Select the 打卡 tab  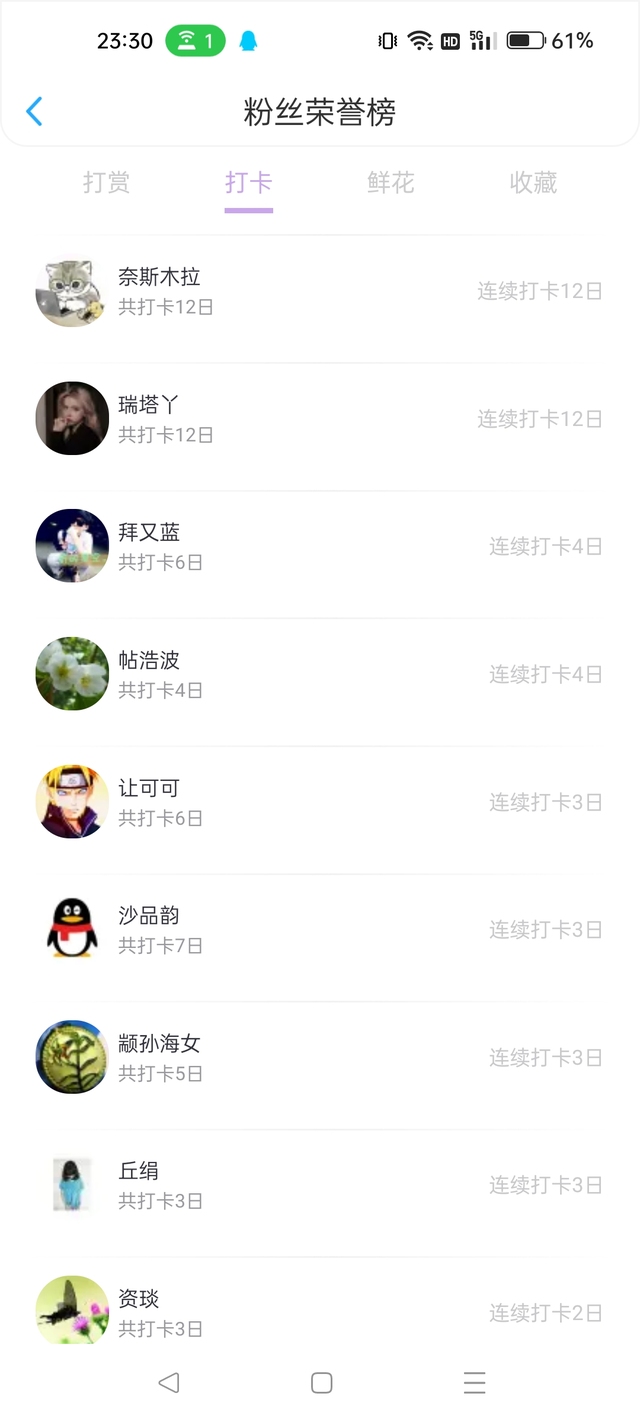tap(249, 183)
